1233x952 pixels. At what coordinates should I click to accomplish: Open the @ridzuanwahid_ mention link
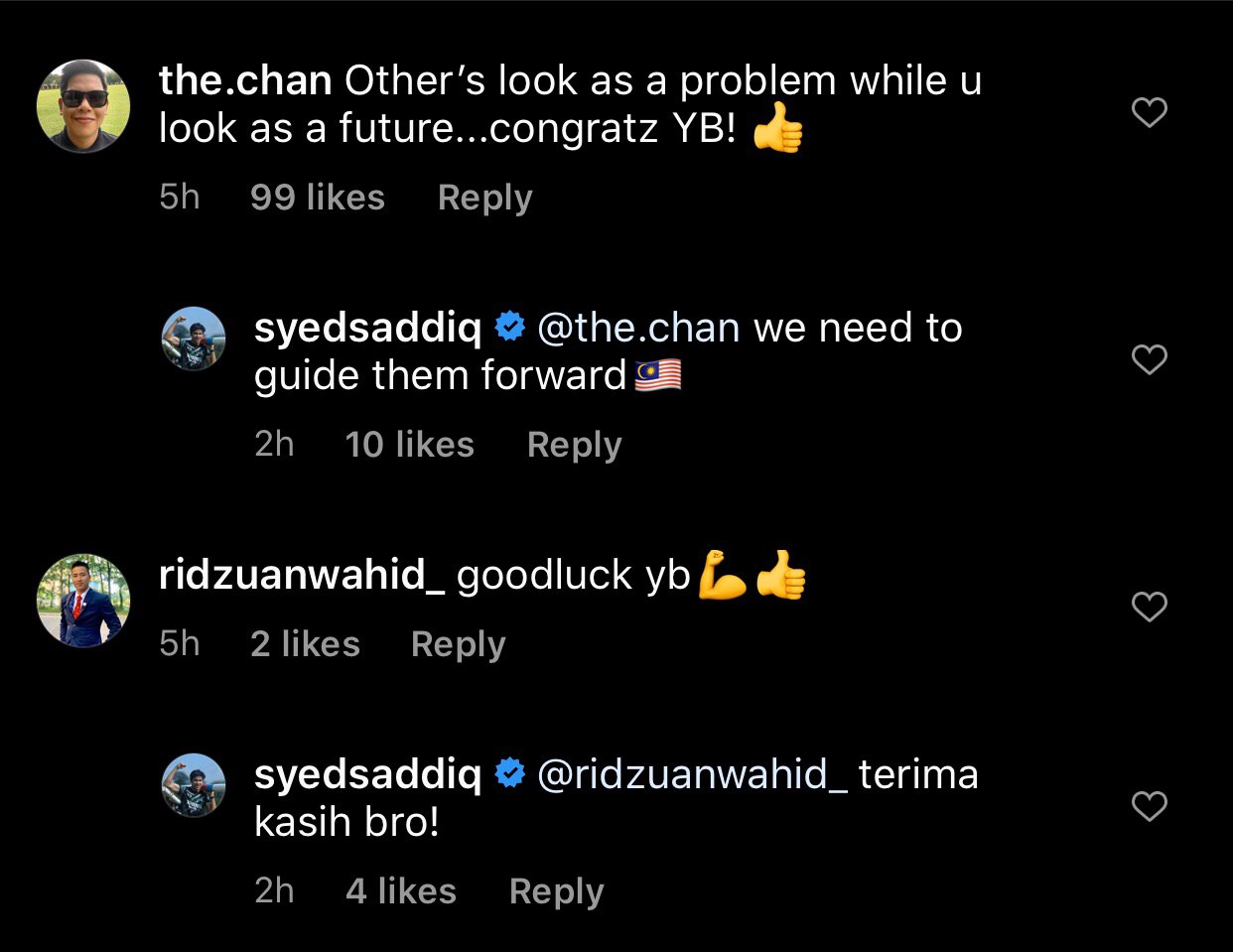coord(692,774)
